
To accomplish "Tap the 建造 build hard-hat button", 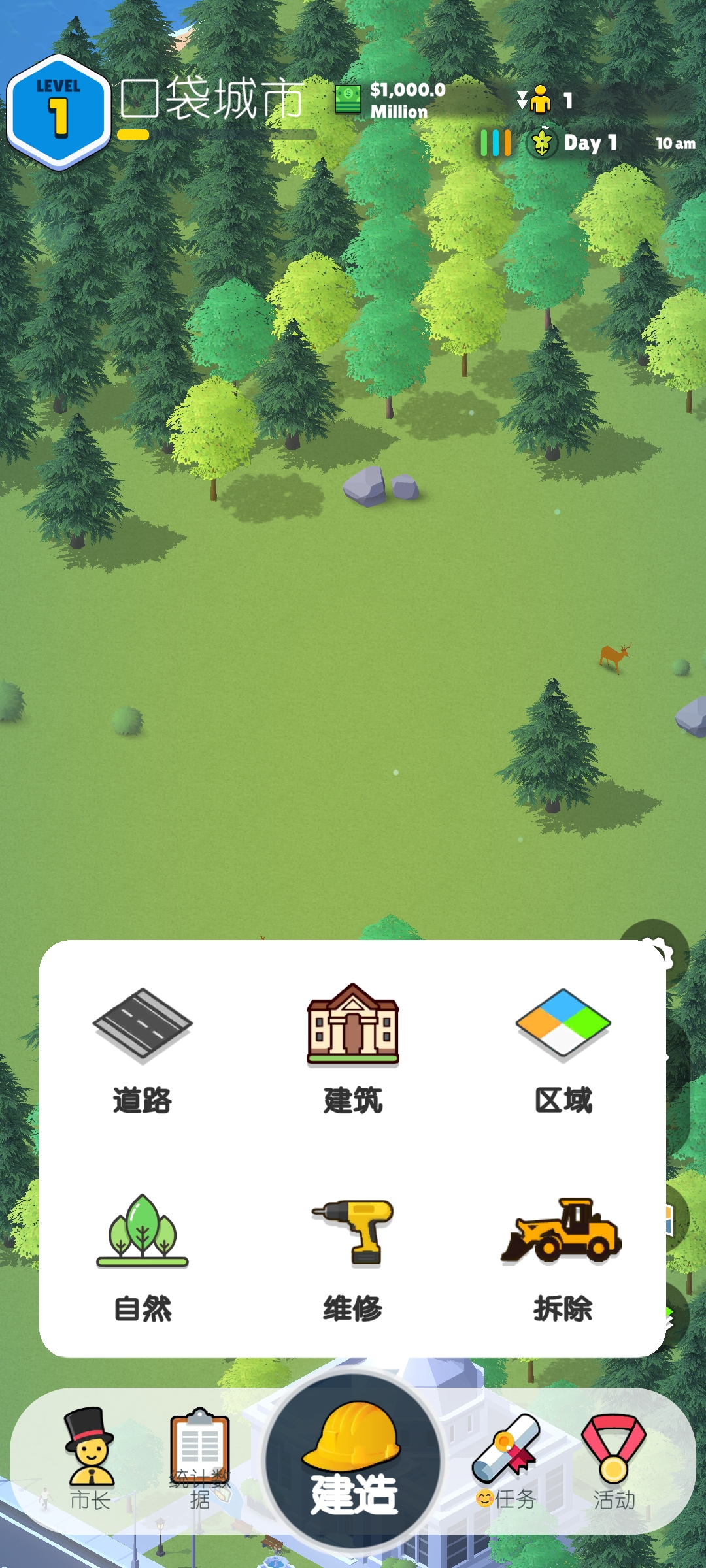I will [x=353, y=1463].
